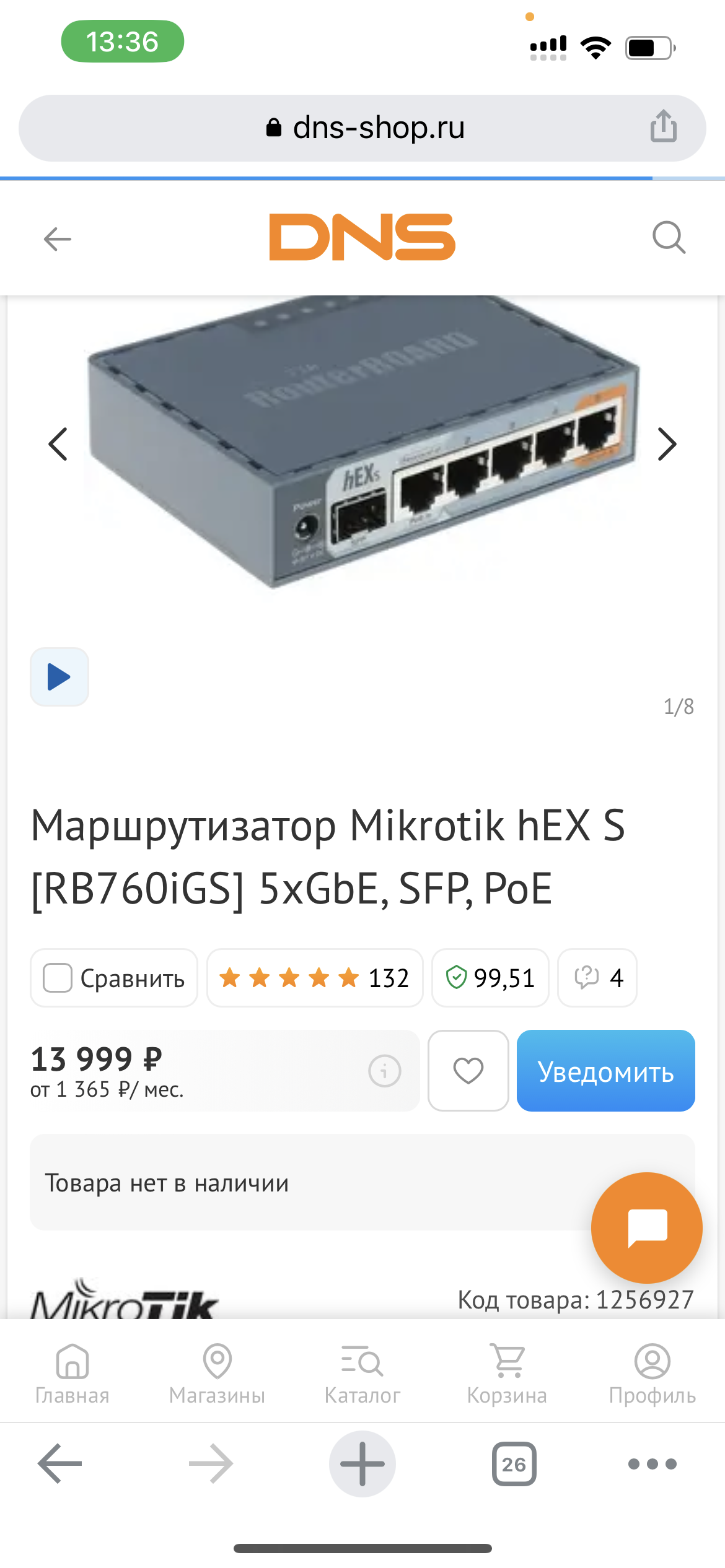Go back using the DNS header arrow
This screenshot has height=1568, width=725.
[x=58, y=239]
